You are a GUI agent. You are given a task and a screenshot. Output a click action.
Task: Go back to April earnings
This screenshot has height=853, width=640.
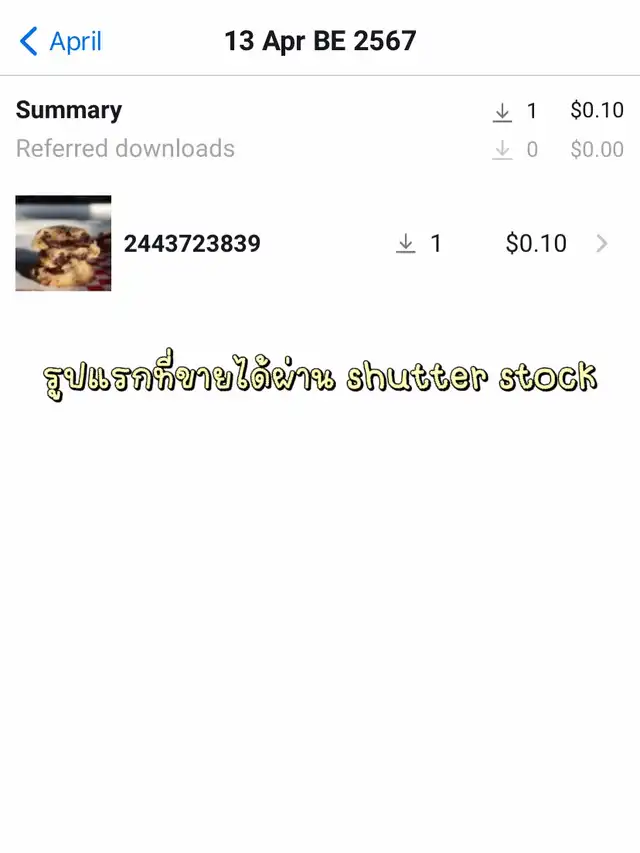coord(60,42)
